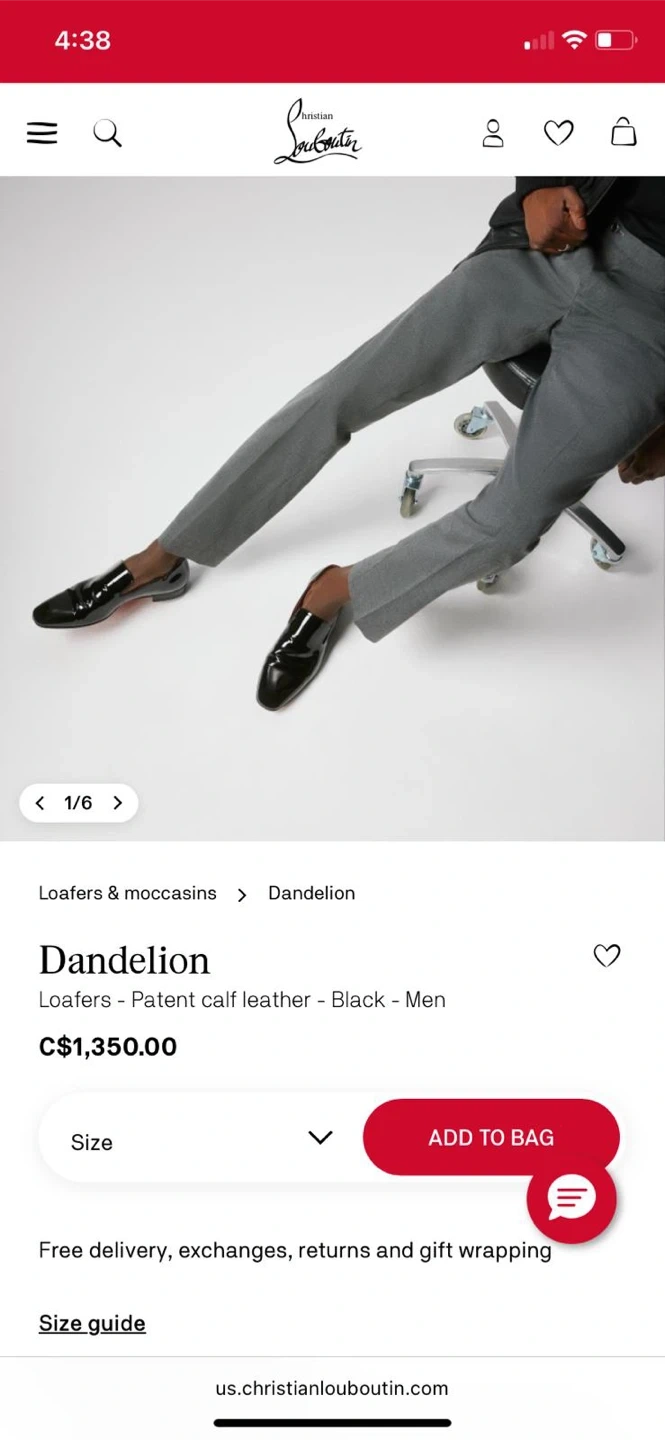Open the Loafers & moccasins breadcrumb

(x=127, y=893)
